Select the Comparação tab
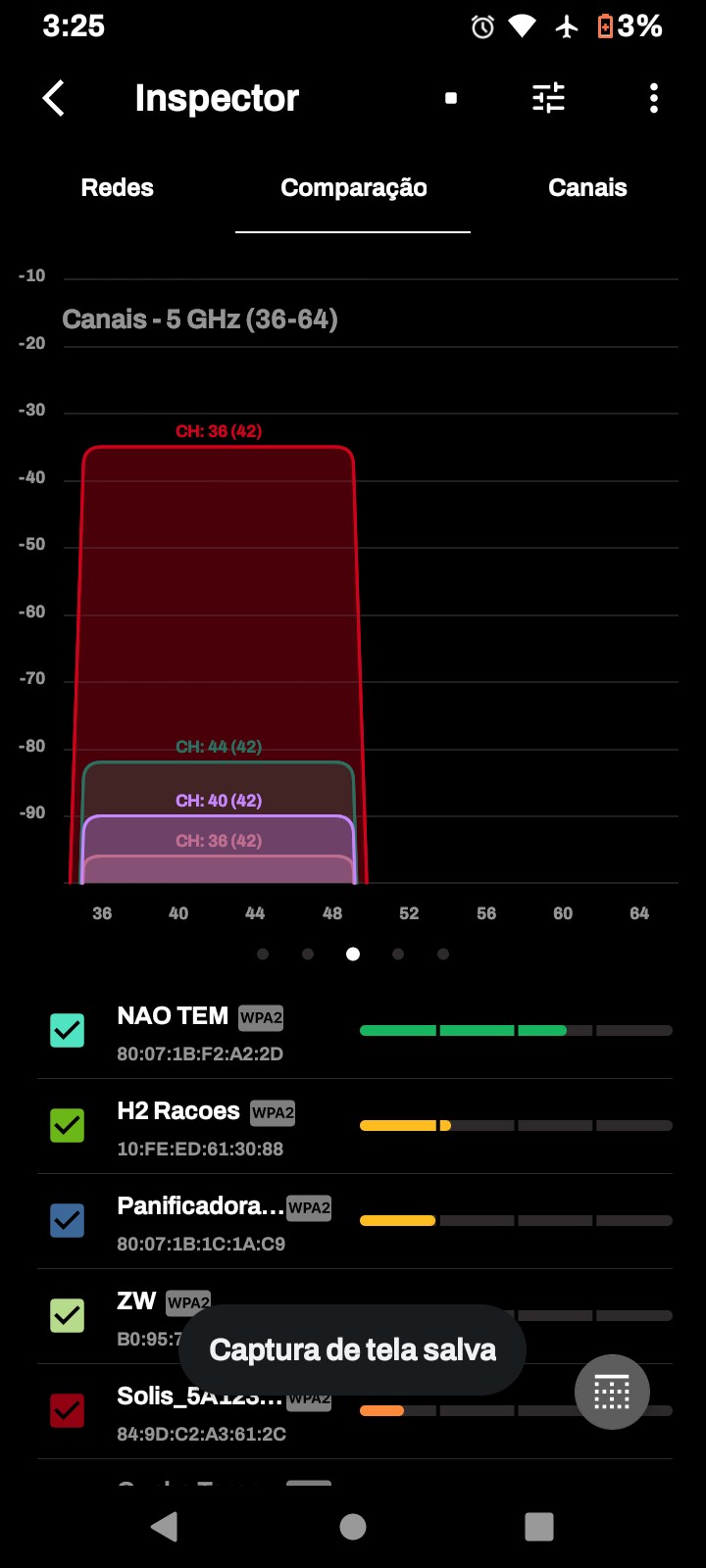Image resolution: width=706 pixels, height=1568 pixels. coord(353,187)
